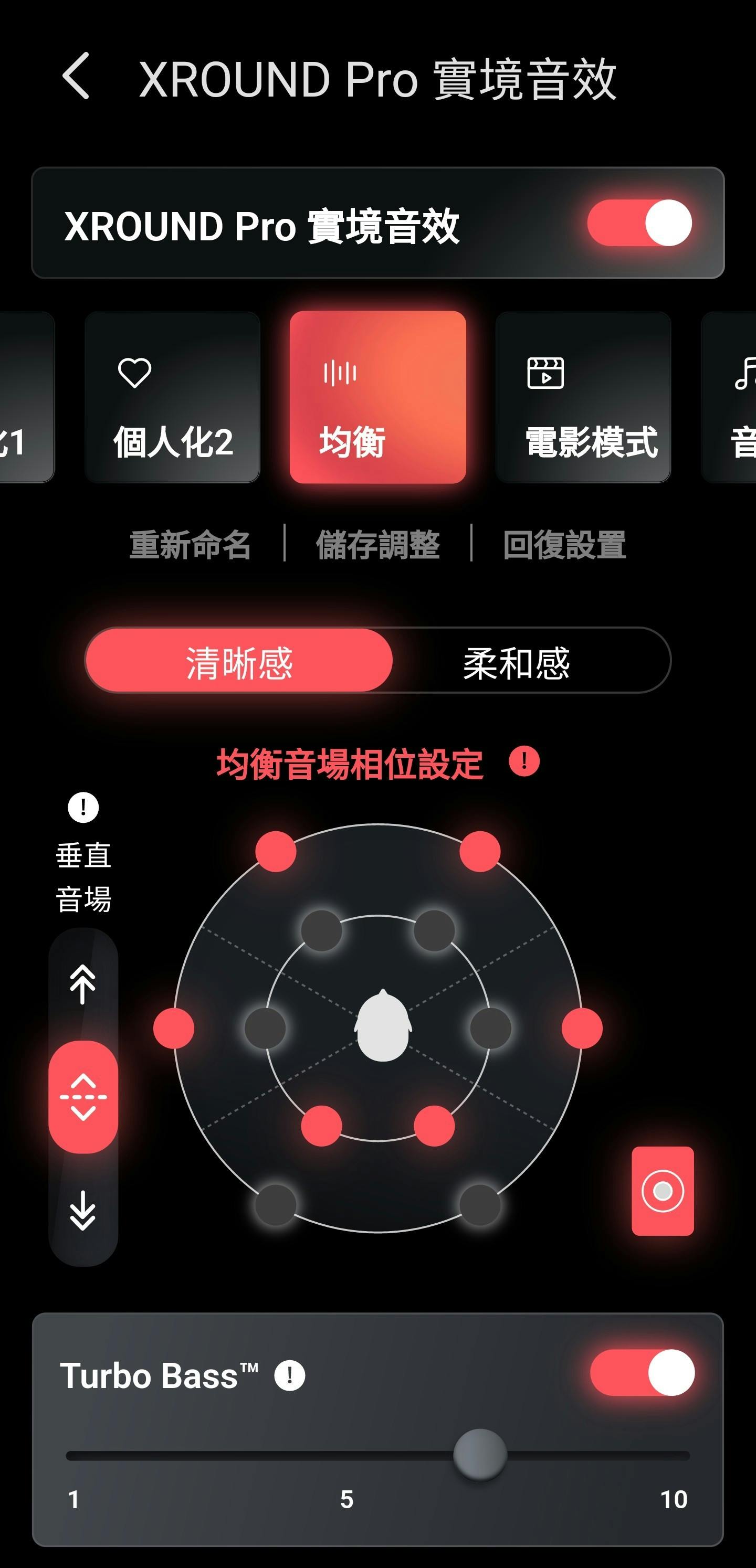Select the 均衡 sound preset
This screenshot has height=1568, width=756.
377,397
